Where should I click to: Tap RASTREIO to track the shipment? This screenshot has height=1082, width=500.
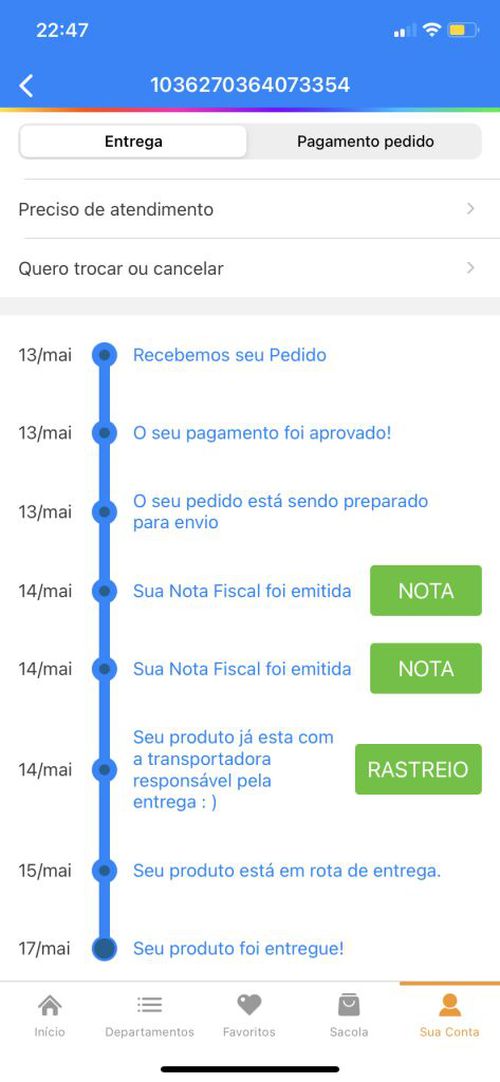(418, 769)
